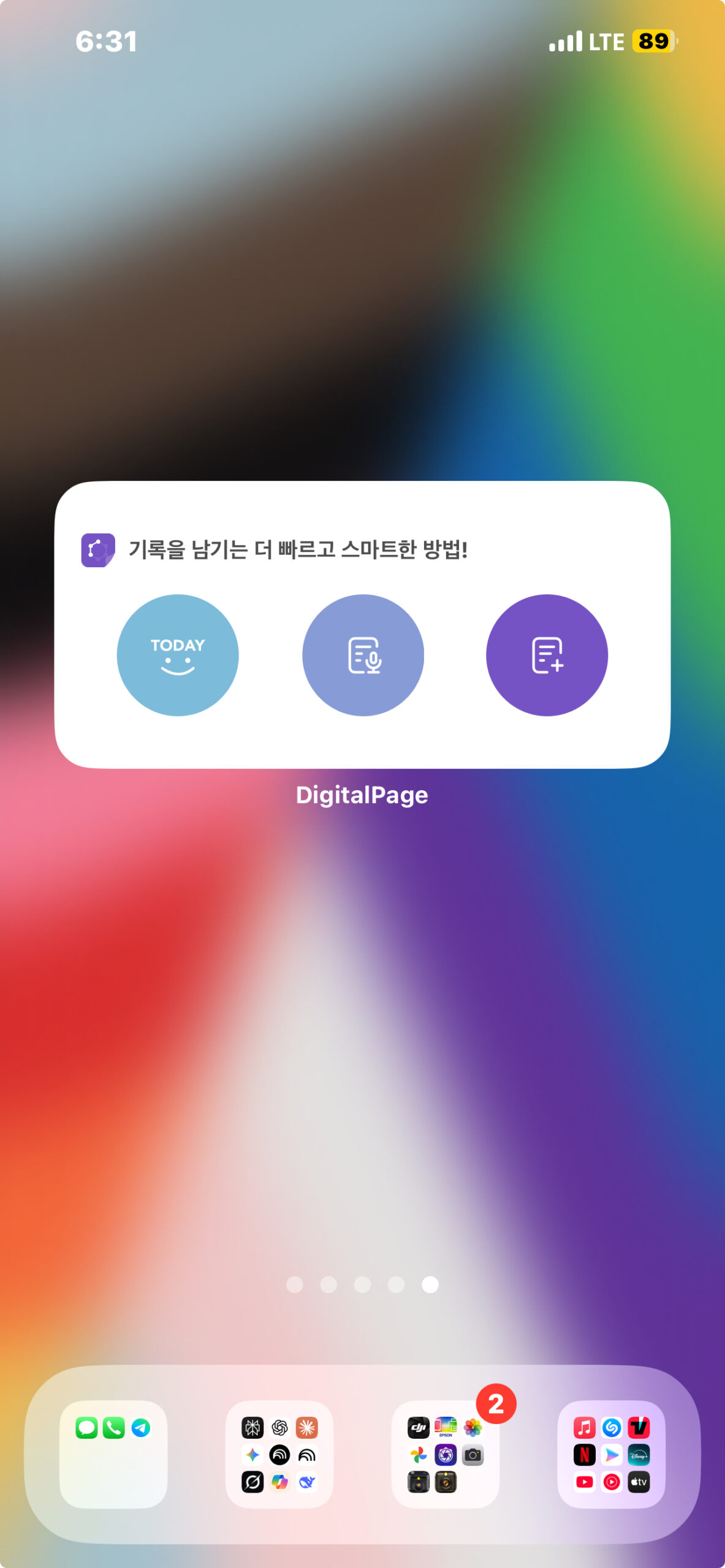Viewport: 725px width, 1568px height.
Task: Open the folder with Music and Netflix
Action: (x=611, y=1454)
